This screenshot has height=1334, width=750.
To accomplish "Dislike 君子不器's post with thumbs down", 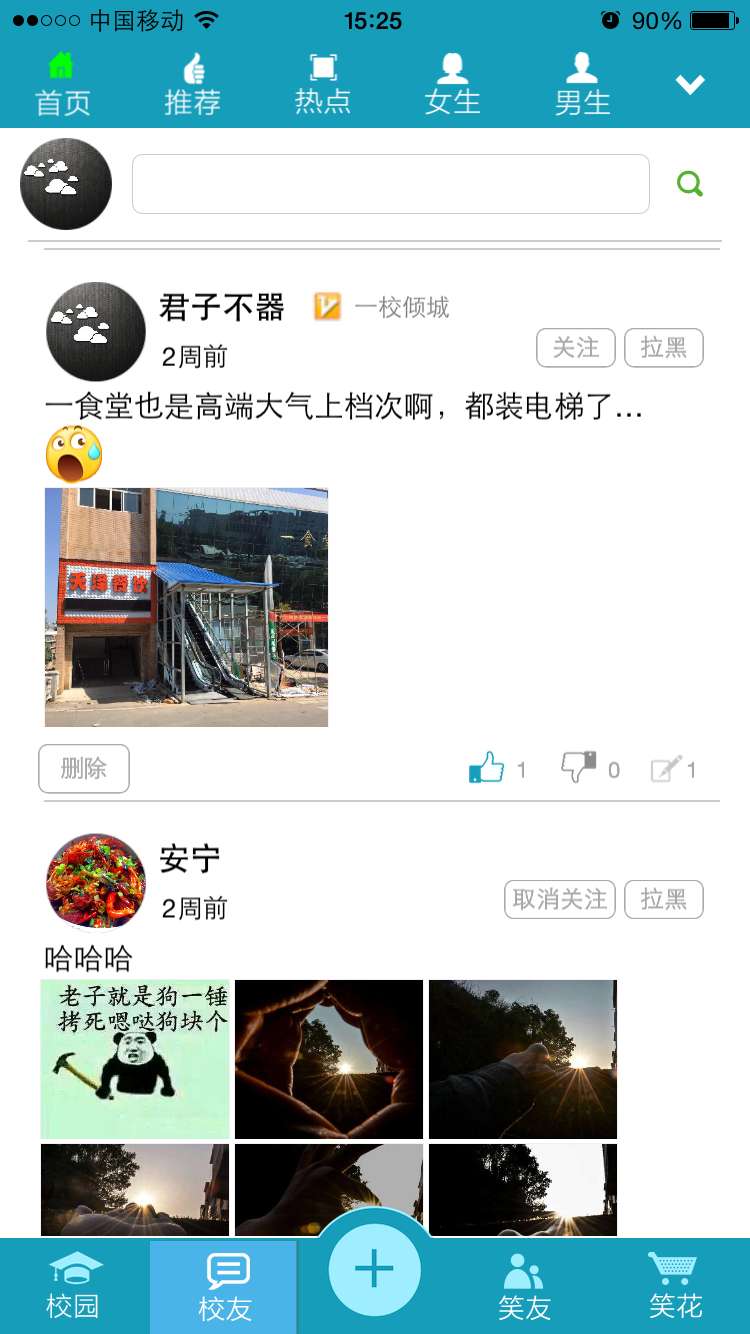I will tap(579, 768).
